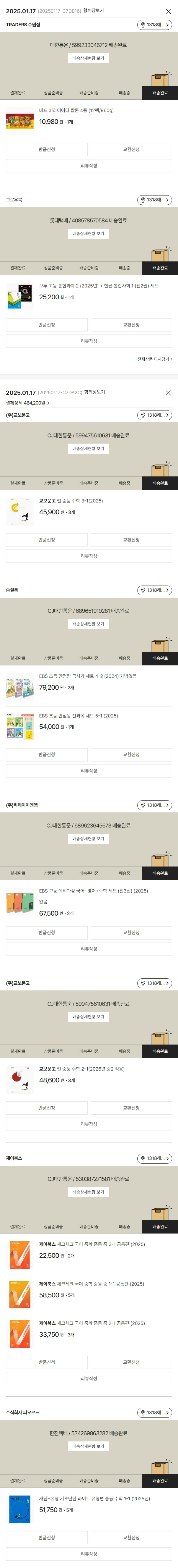Tap 전체상품 다시담기 to re-add all items
This screenshot has height=1568, width=178.
point(154,359)
